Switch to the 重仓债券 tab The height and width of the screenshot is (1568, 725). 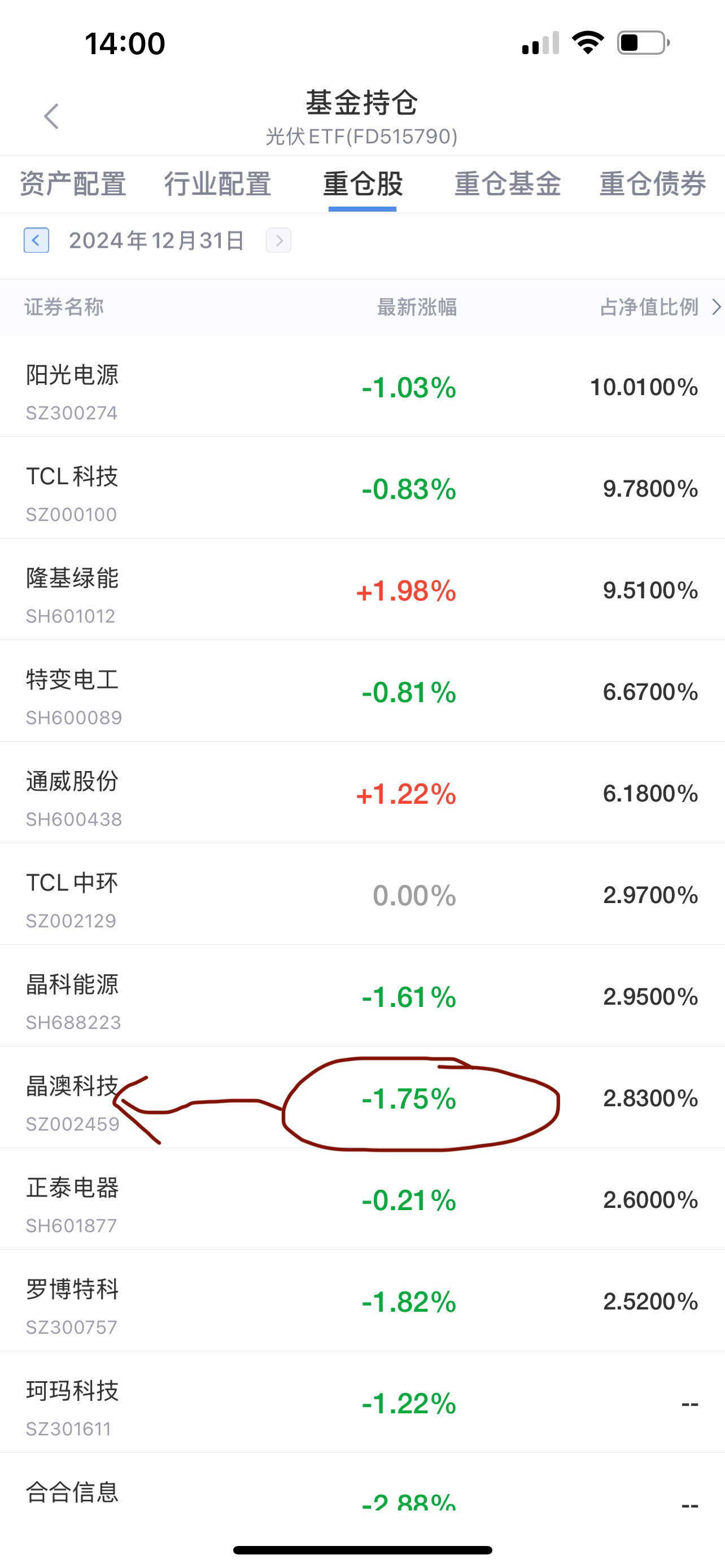coord(653,184)
